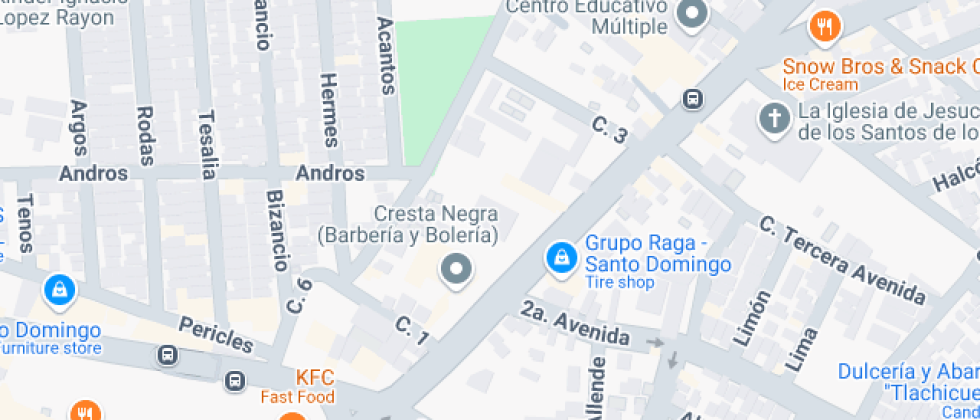Tap the bus stop below Pericles street
This screenshot has height=420, width=980.
[168, 355]
